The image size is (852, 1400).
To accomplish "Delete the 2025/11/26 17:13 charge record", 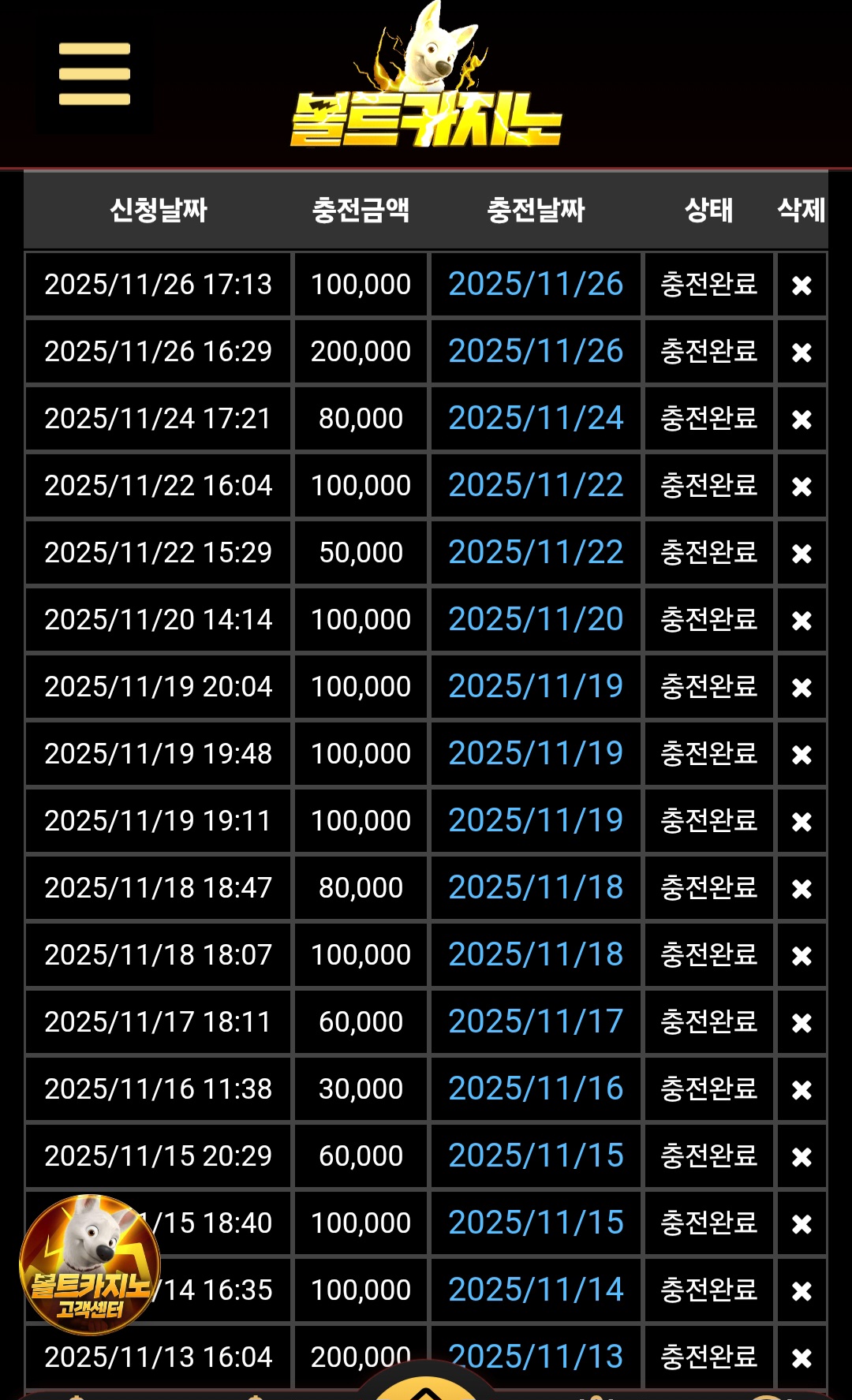I will click(802, 285).
